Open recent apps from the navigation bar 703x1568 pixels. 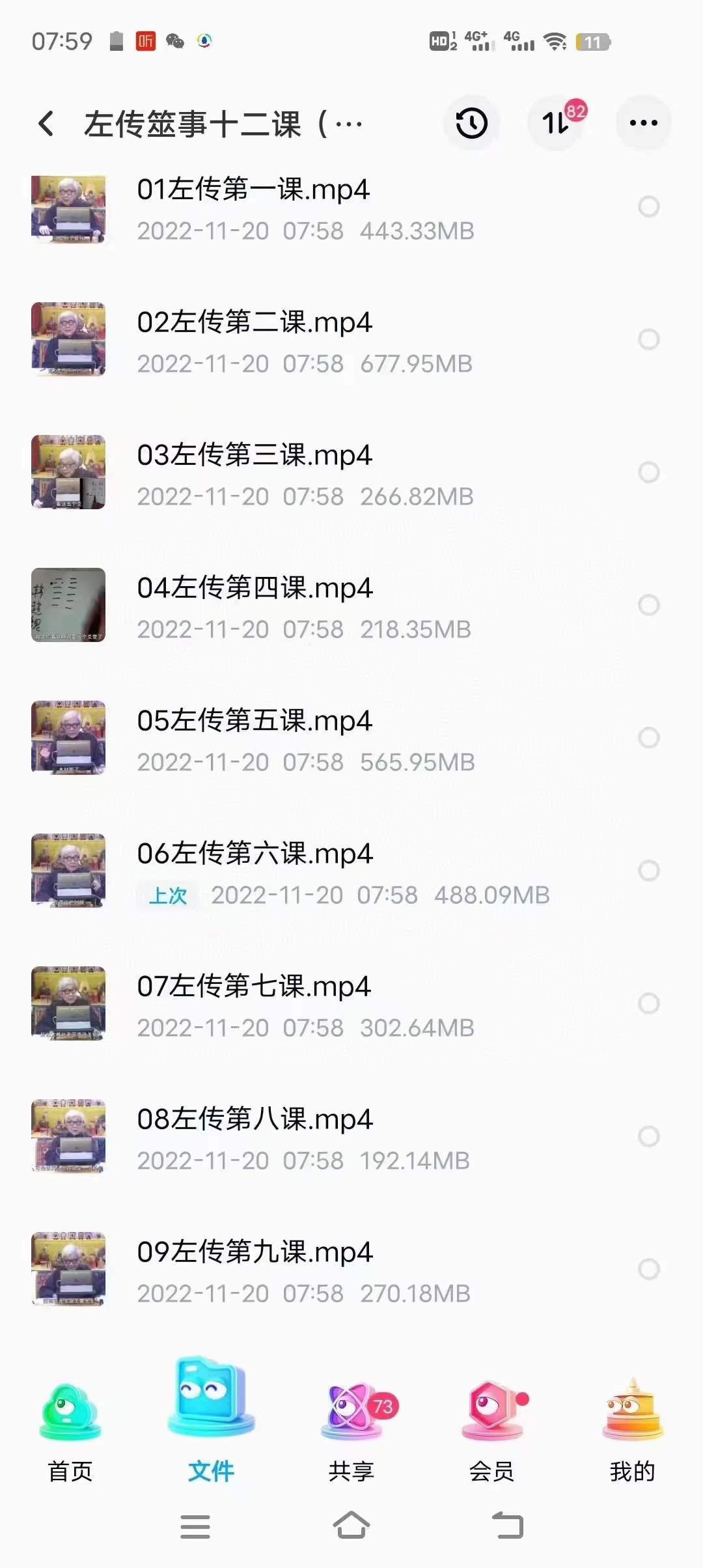pyautogui.click(x=195, y=1526)
